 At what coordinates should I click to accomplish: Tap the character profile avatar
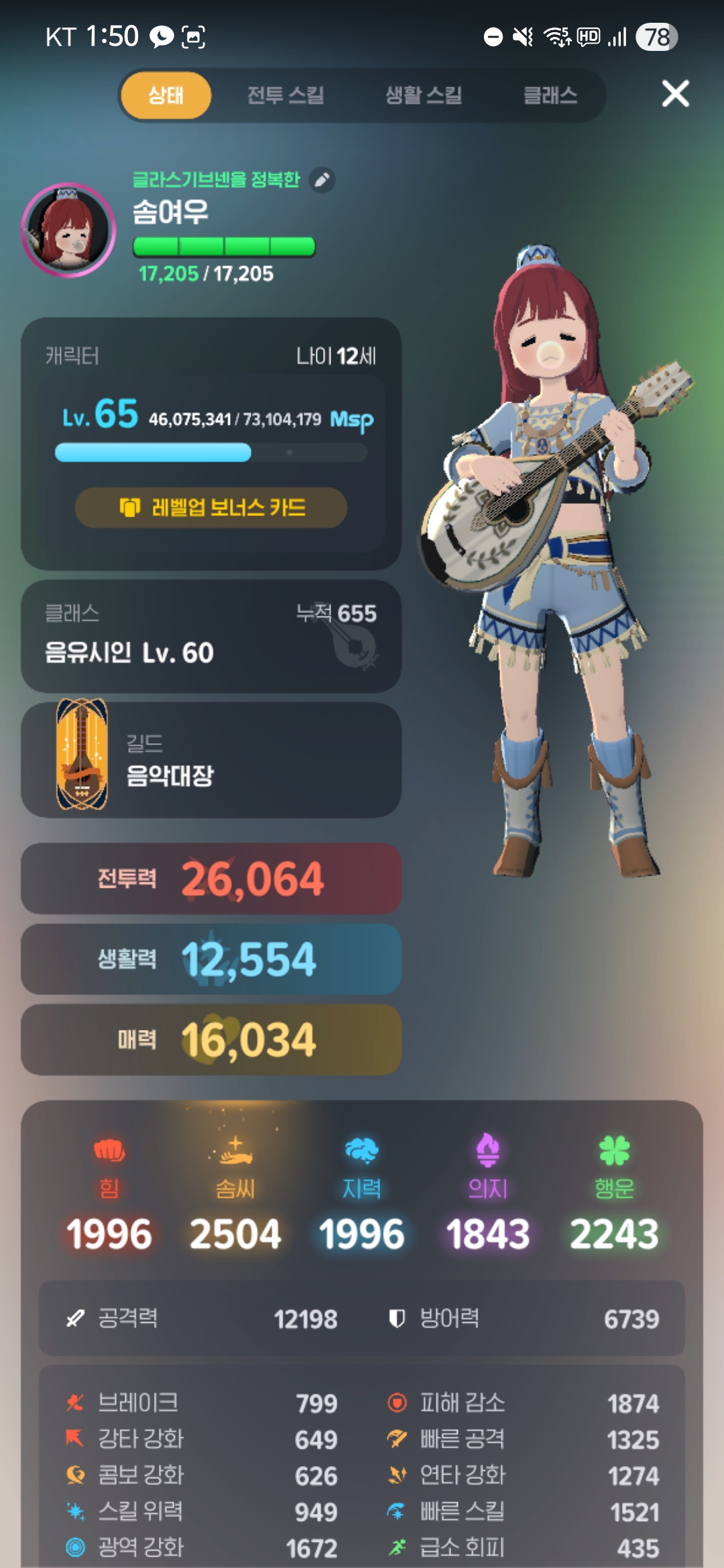(68, 231)
